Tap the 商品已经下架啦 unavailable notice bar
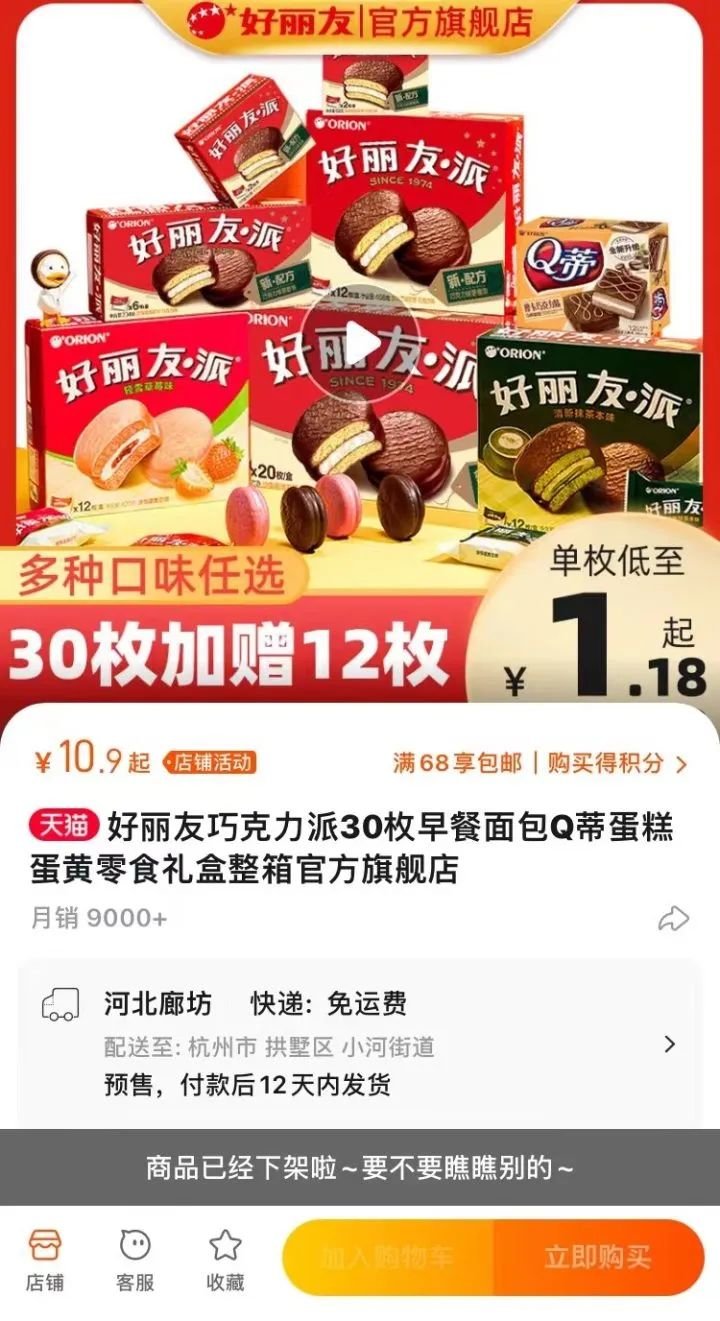Image resolution: width=720 pixels, height=1321 pixels. pyautogui.click(x=360, y=1167)
